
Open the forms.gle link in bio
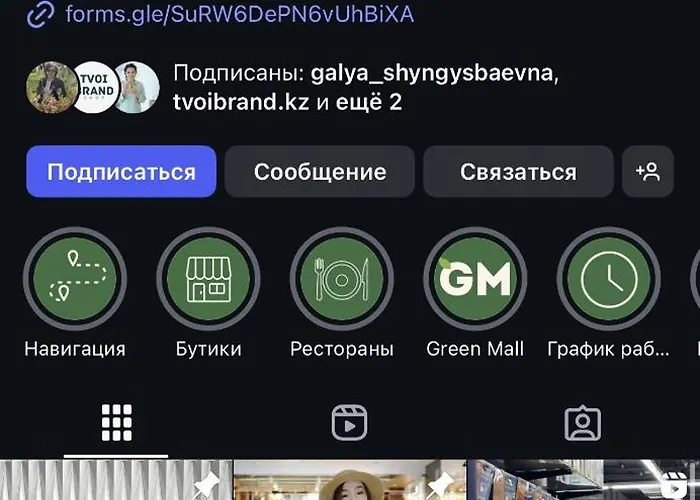[x=238, y=14]
